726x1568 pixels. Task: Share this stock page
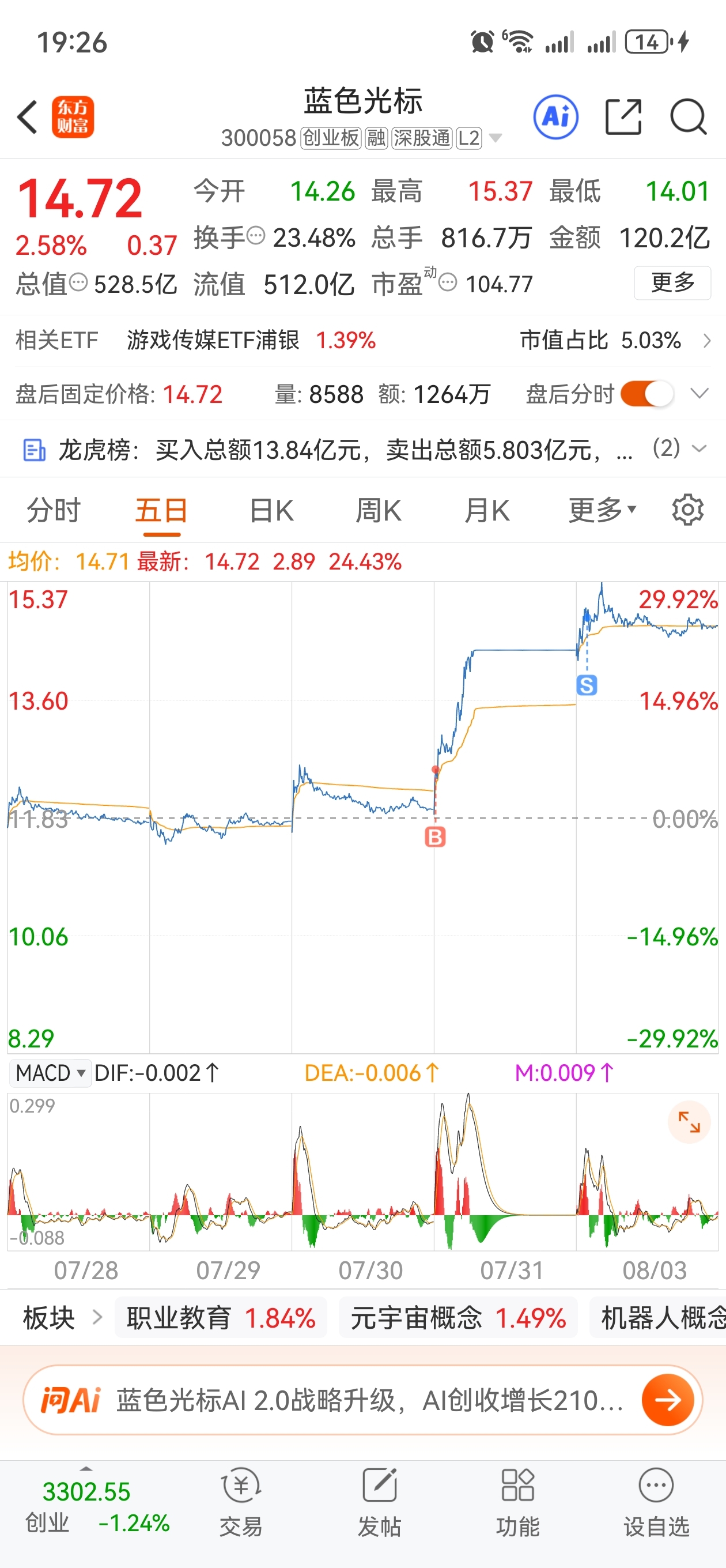[x=623, y=116]
